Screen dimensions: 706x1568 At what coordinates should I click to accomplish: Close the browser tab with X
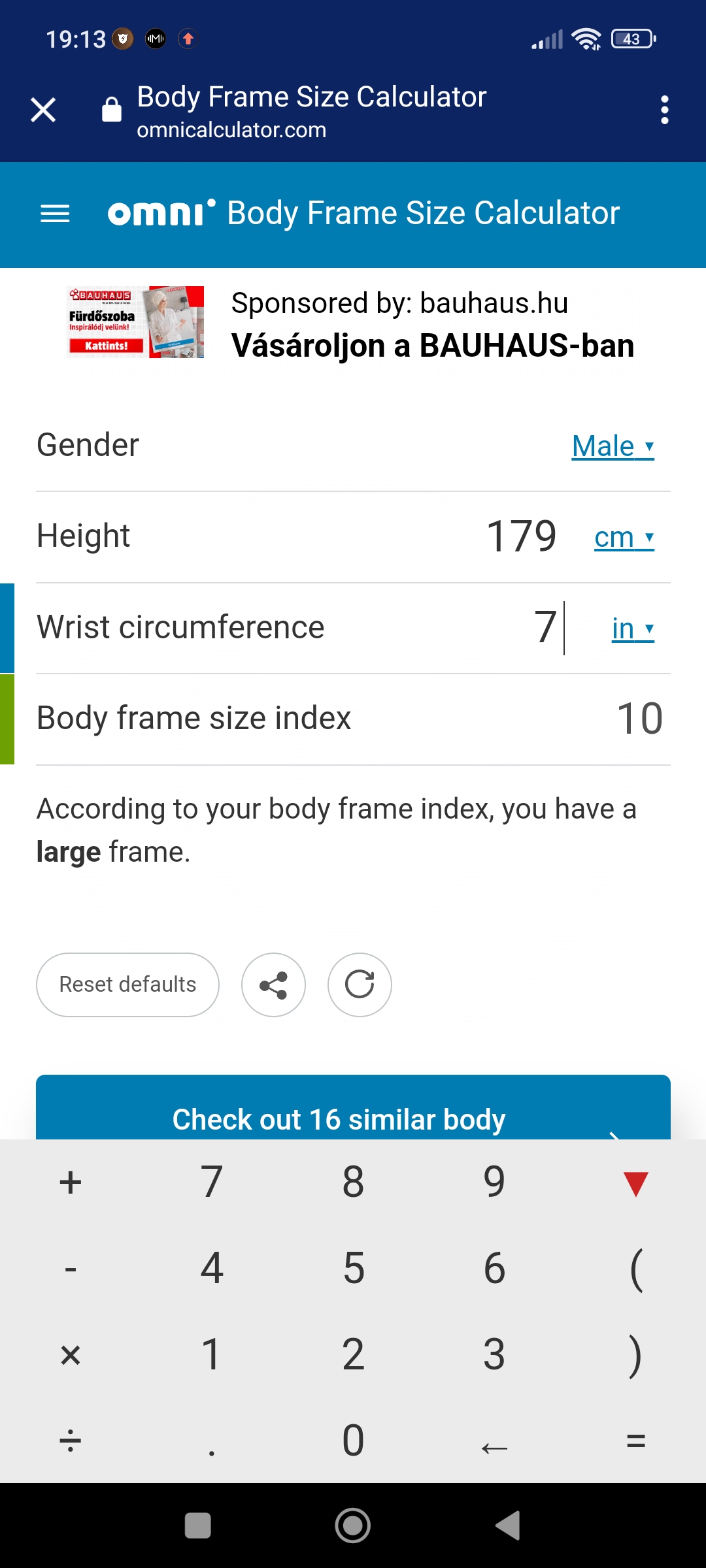coord(43,110)
